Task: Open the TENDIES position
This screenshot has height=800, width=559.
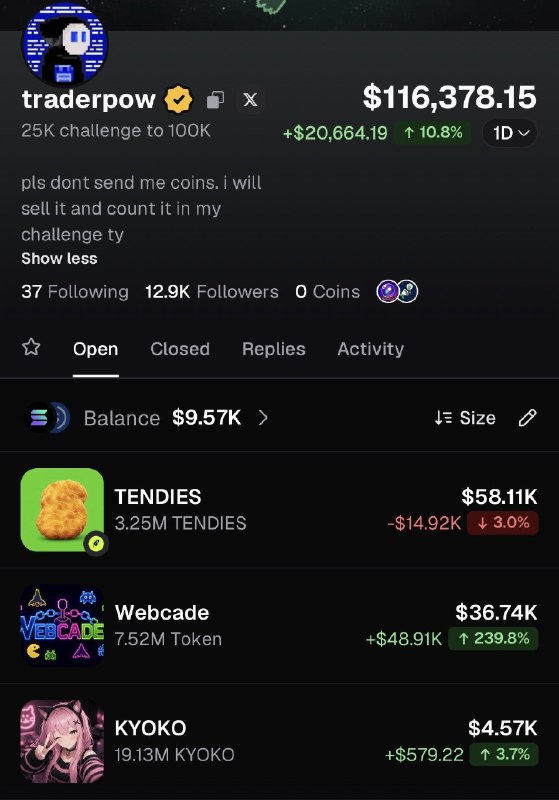Action: pos(280,510)
